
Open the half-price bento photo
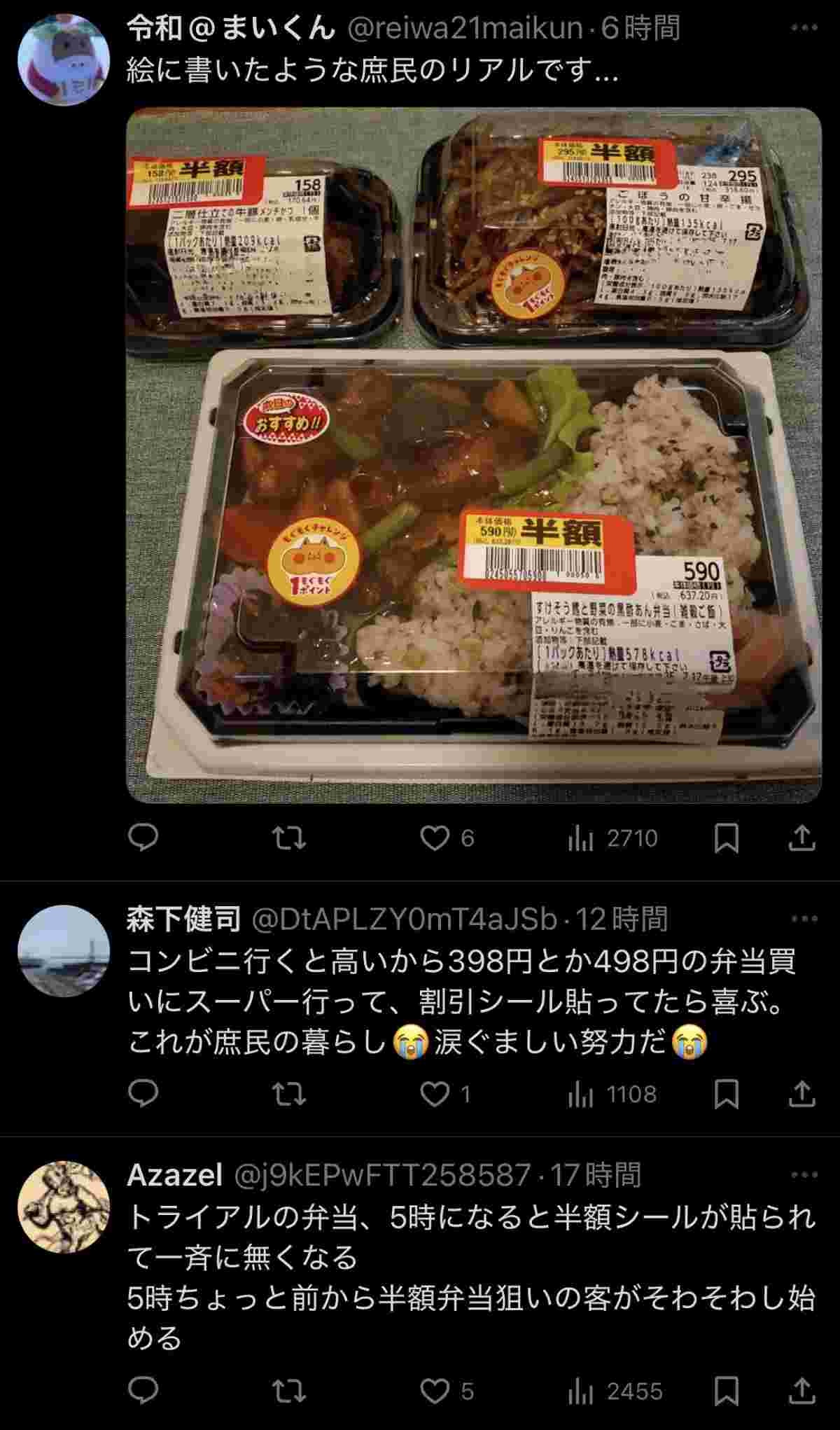473,455
